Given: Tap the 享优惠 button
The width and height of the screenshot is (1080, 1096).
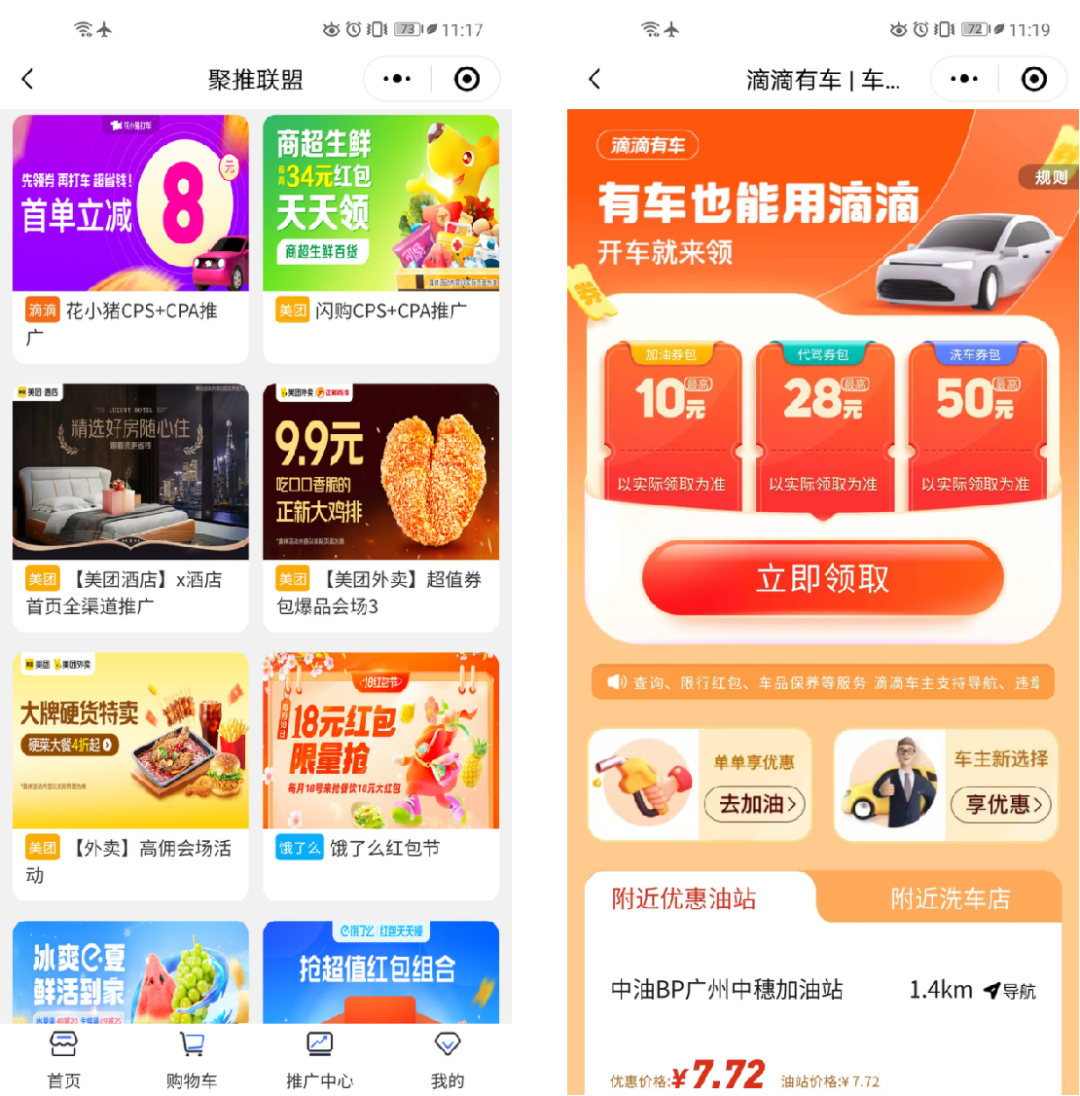Looking at the screenshot, I should [1001, 803].
